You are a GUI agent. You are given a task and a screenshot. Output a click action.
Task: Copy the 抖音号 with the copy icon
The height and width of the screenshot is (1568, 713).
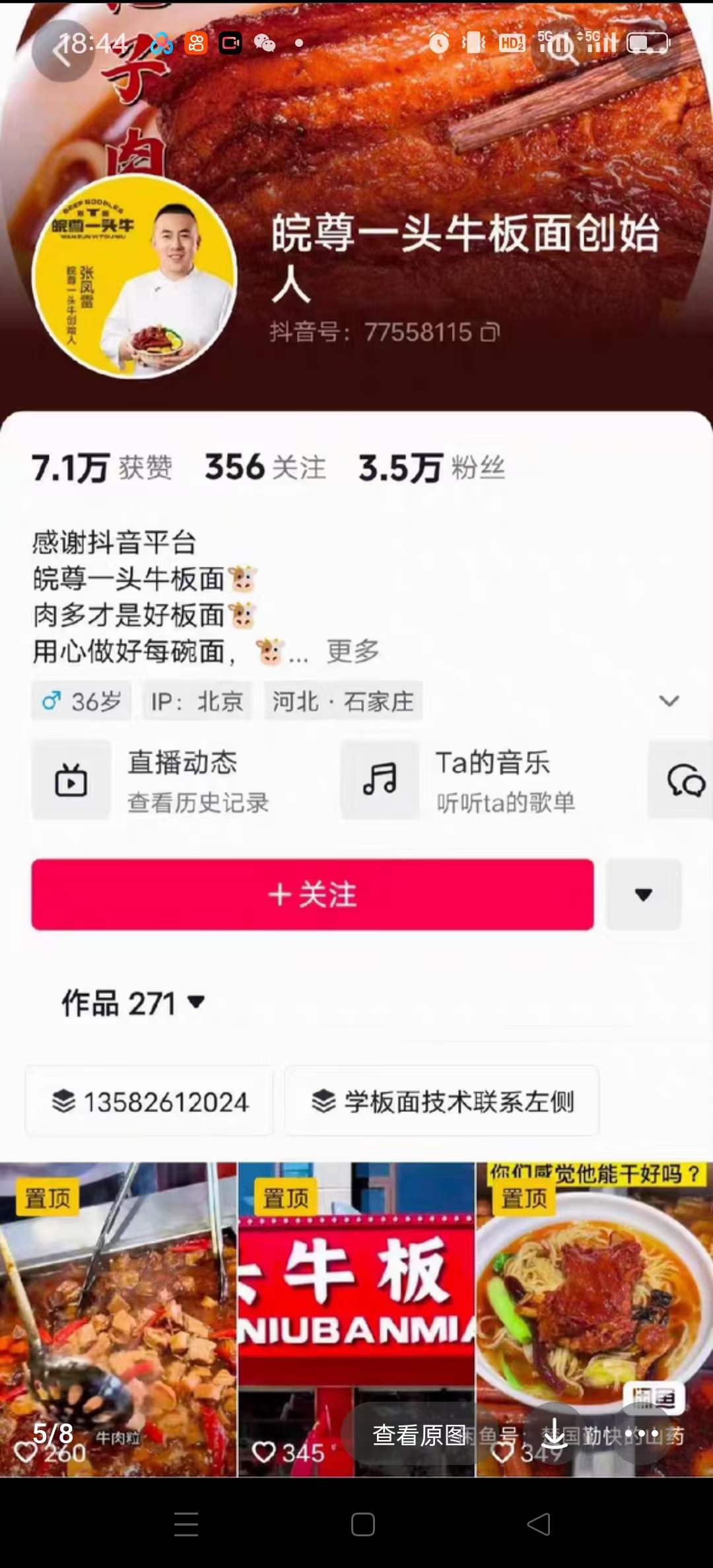491,333
